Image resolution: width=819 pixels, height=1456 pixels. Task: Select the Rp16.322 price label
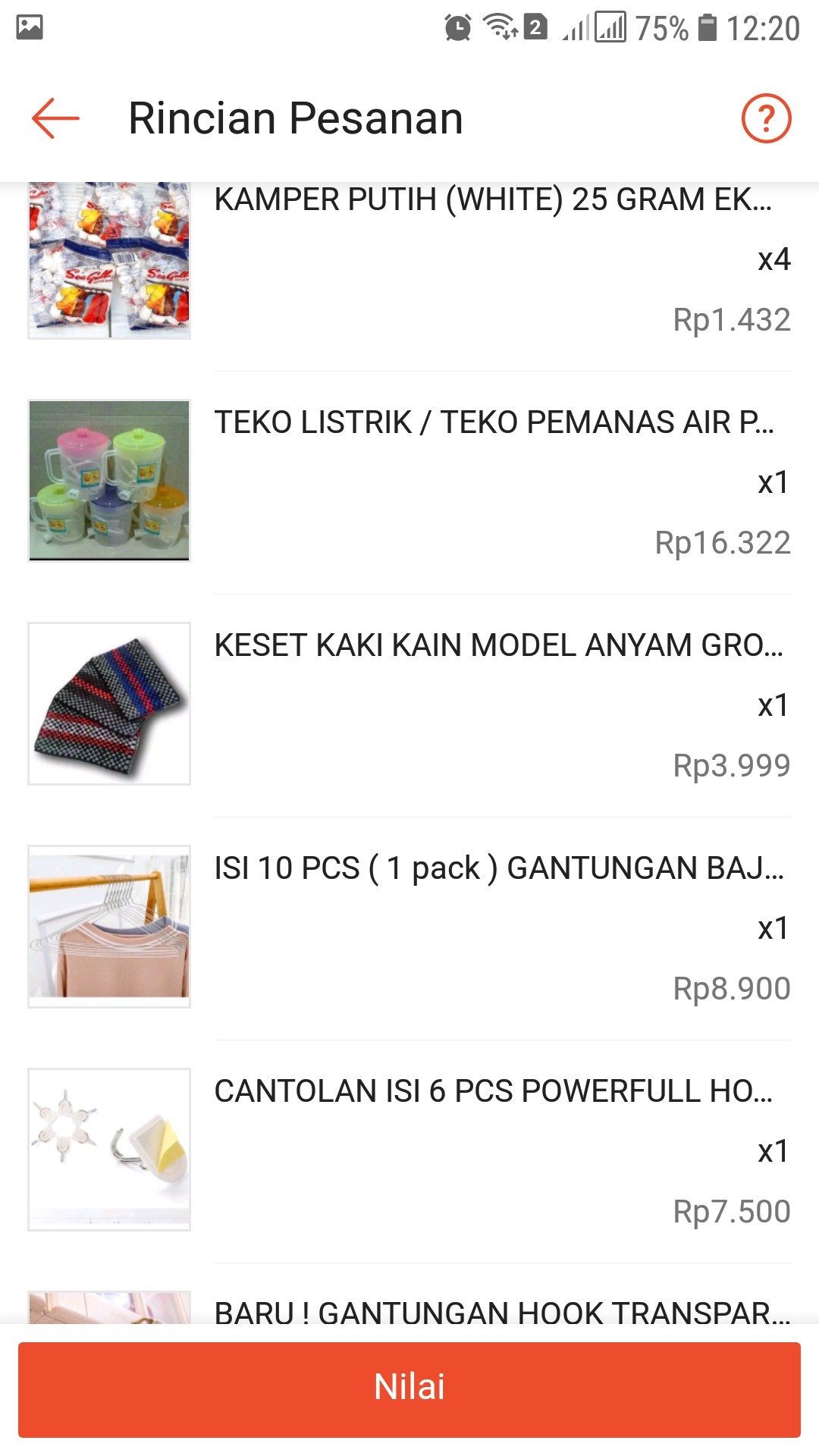pyautogui.click(x=723, y=542)
